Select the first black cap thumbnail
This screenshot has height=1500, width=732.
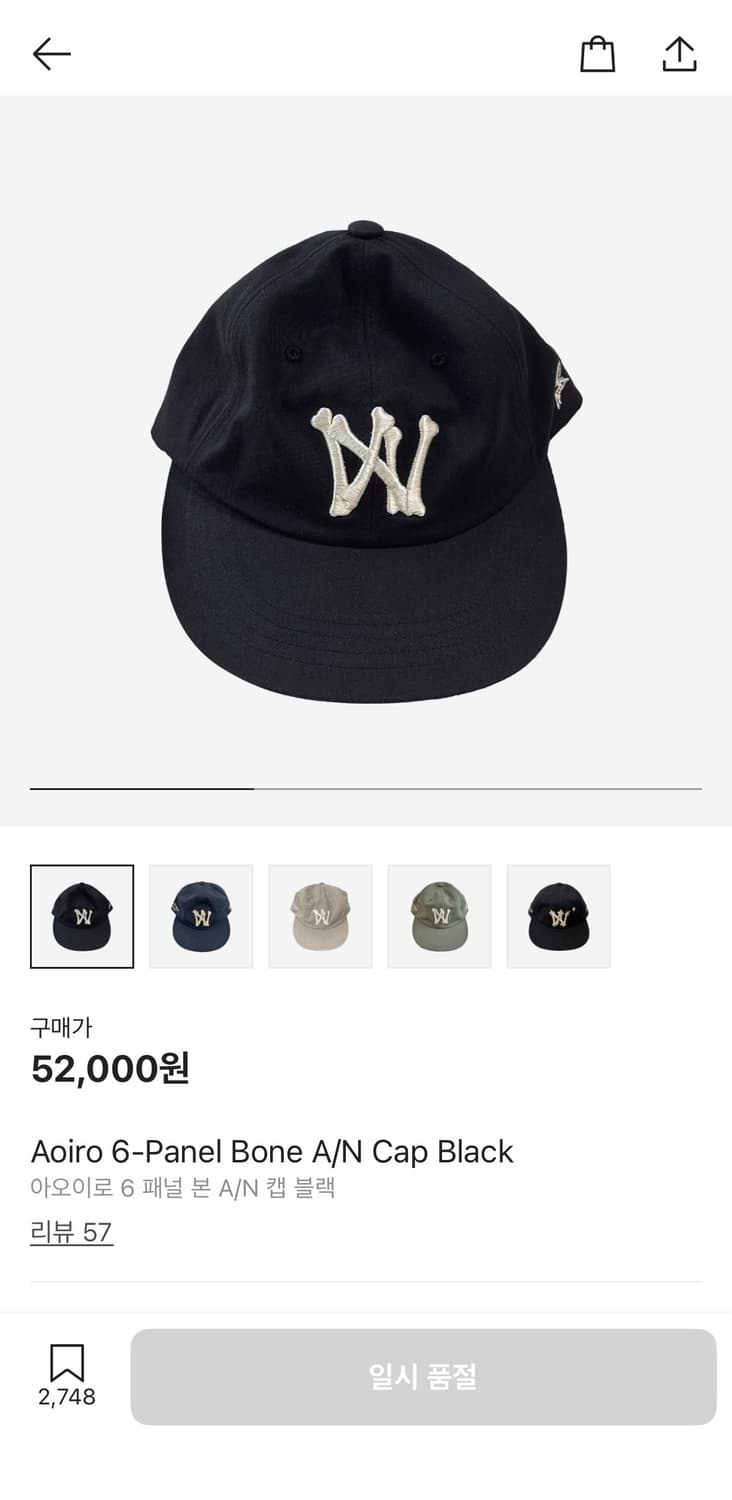[82, 916]
